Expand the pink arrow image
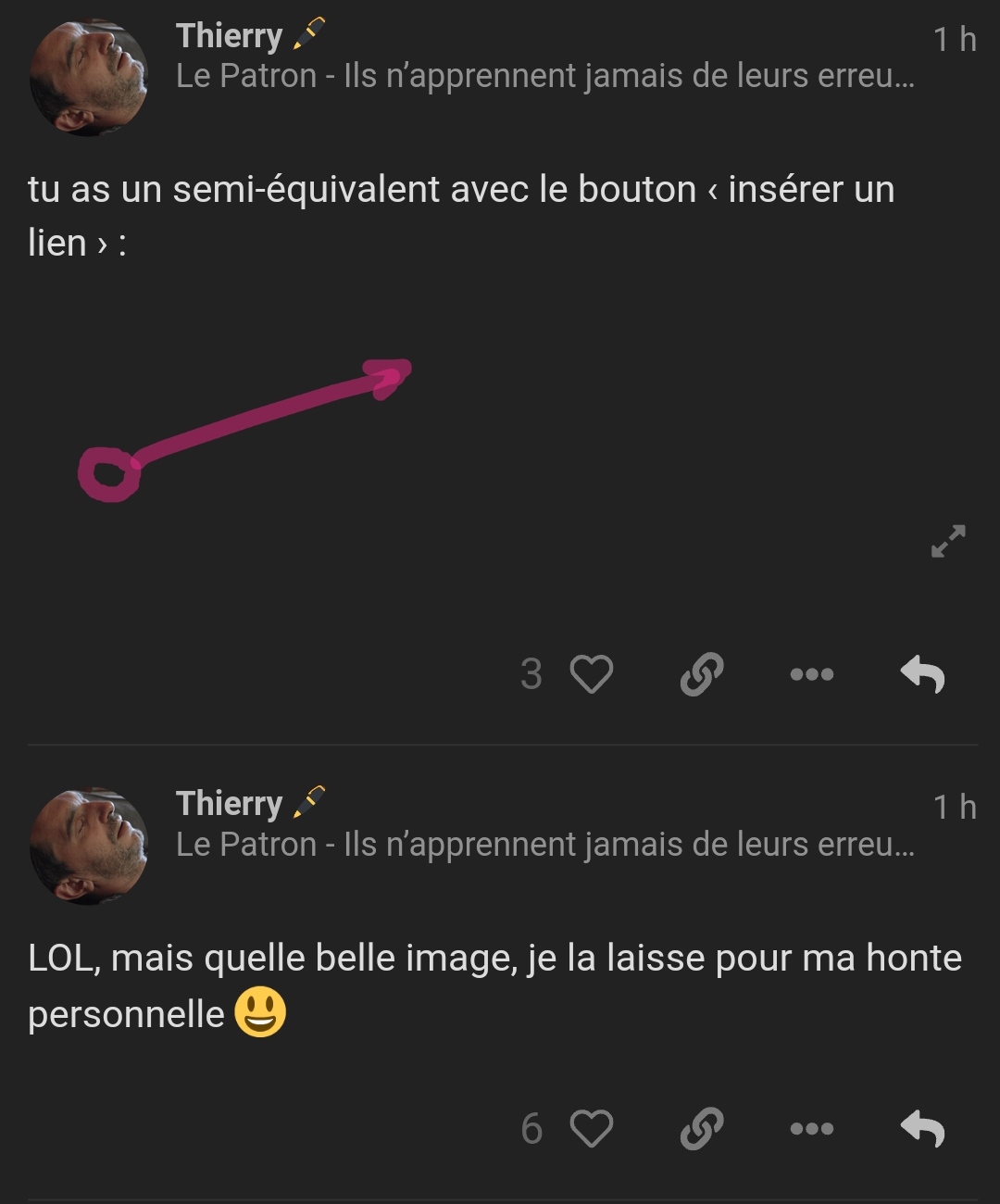Image resolution: width=1000 pixels, height=1204 pixels. coord(948,541)
